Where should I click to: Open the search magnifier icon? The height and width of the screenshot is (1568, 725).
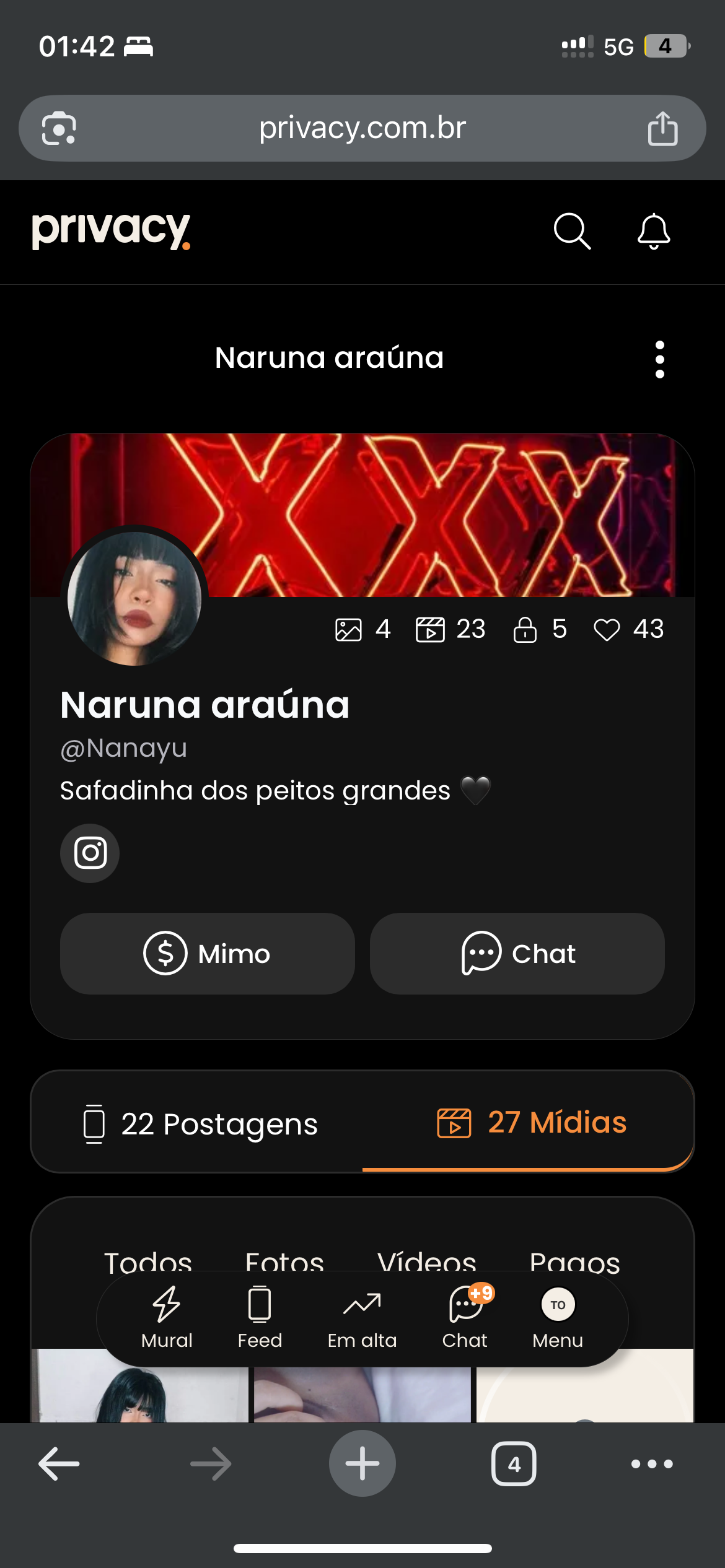(x=571, y=232)
